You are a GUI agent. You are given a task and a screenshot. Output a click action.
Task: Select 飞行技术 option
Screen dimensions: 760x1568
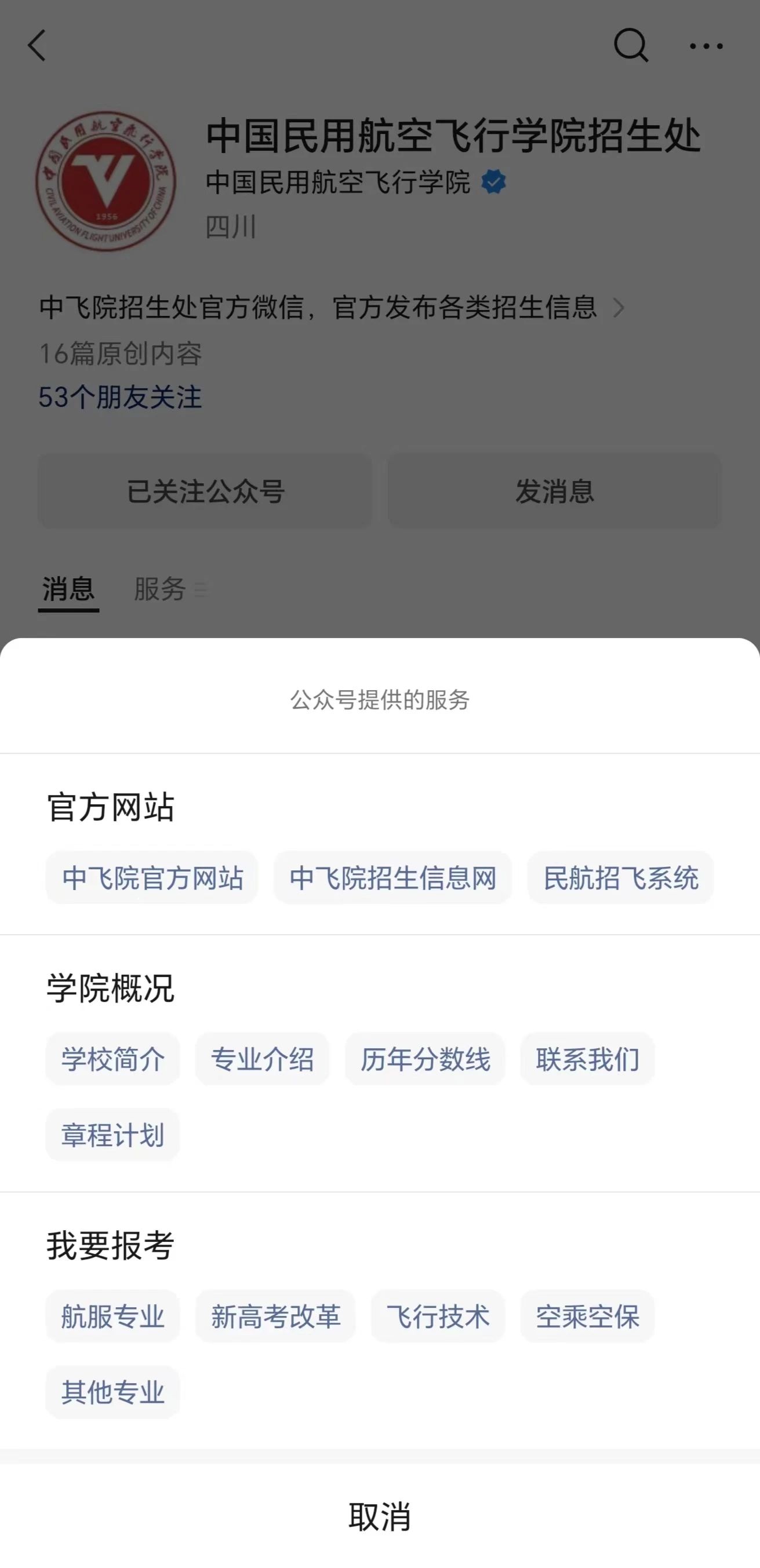point(438,1316)
